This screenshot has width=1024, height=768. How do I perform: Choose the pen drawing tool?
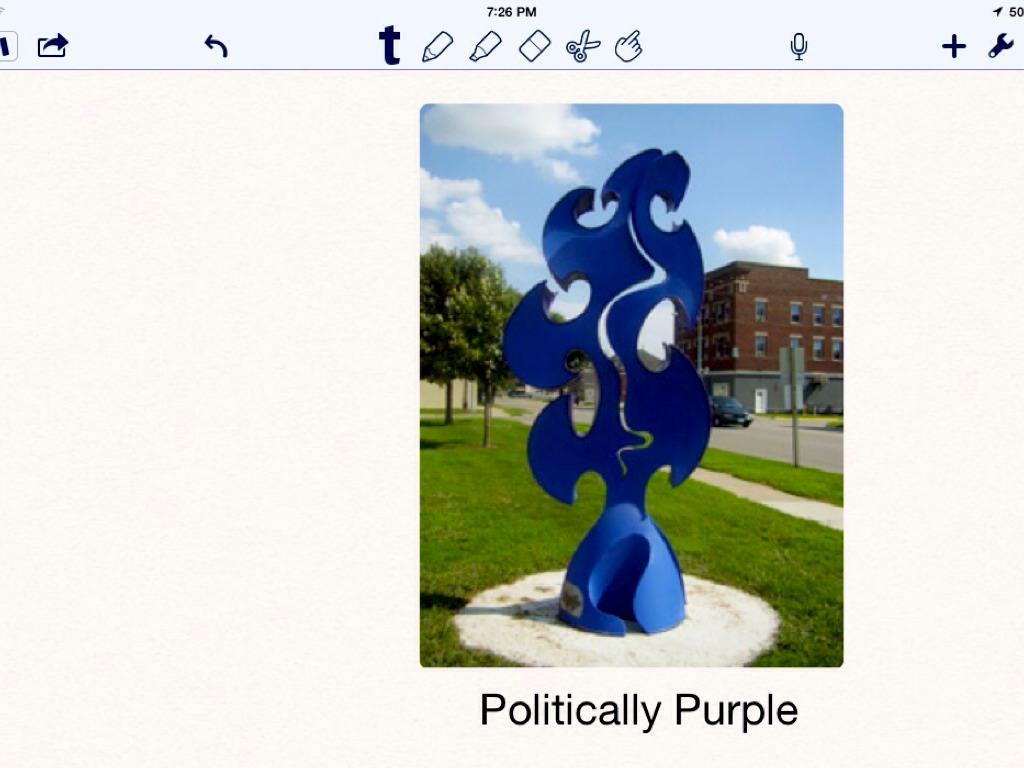(x=438, y=46)
